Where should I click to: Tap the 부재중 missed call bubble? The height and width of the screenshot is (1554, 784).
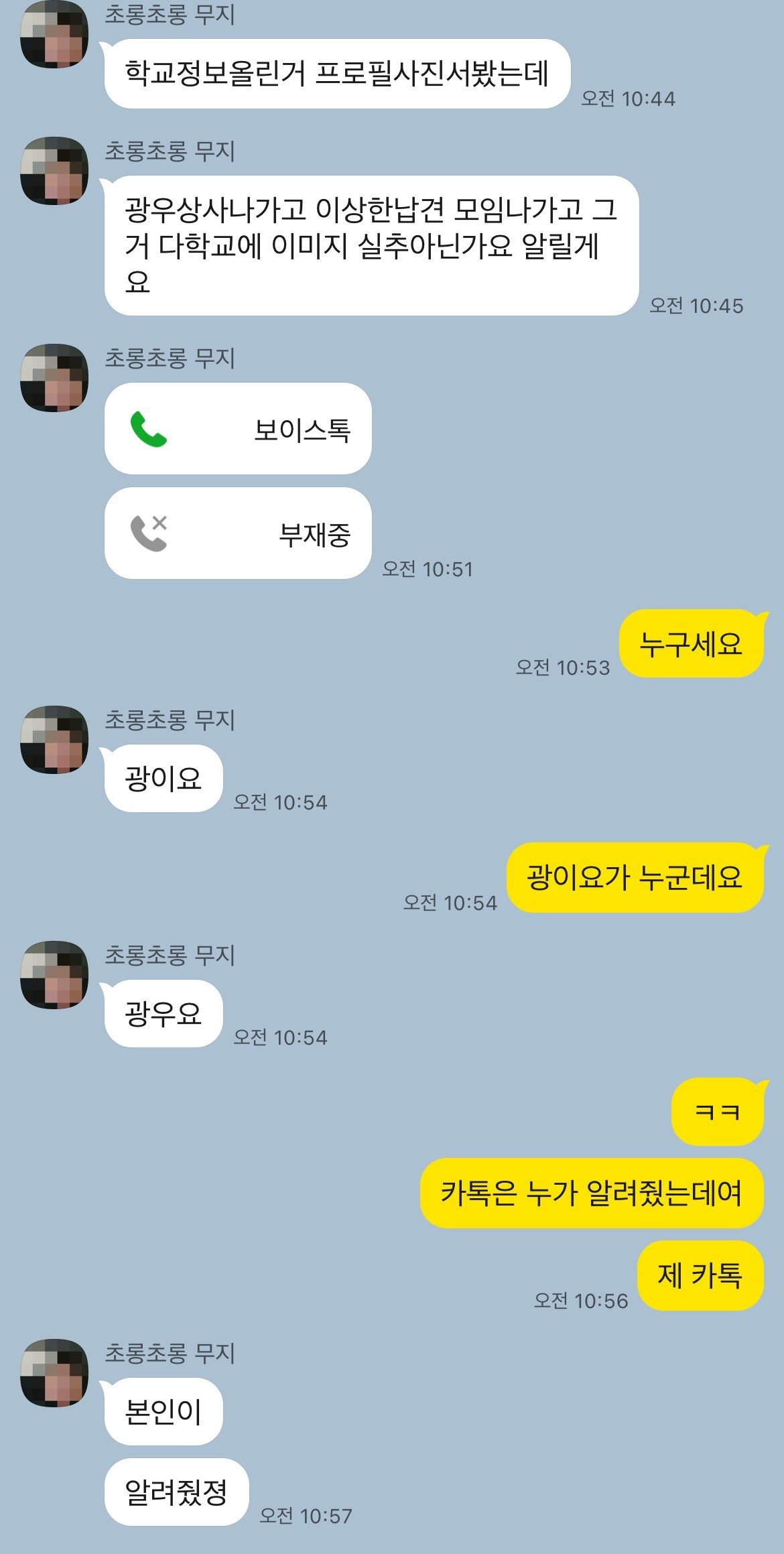point(238,533)
